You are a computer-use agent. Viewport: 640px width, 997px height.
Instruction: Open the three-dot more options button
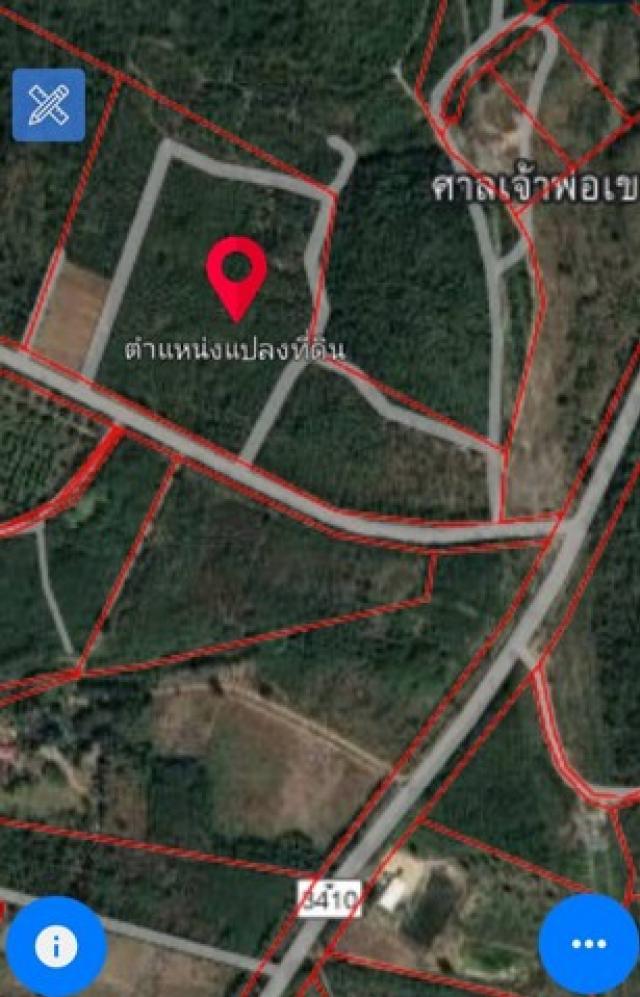[589, 944]
